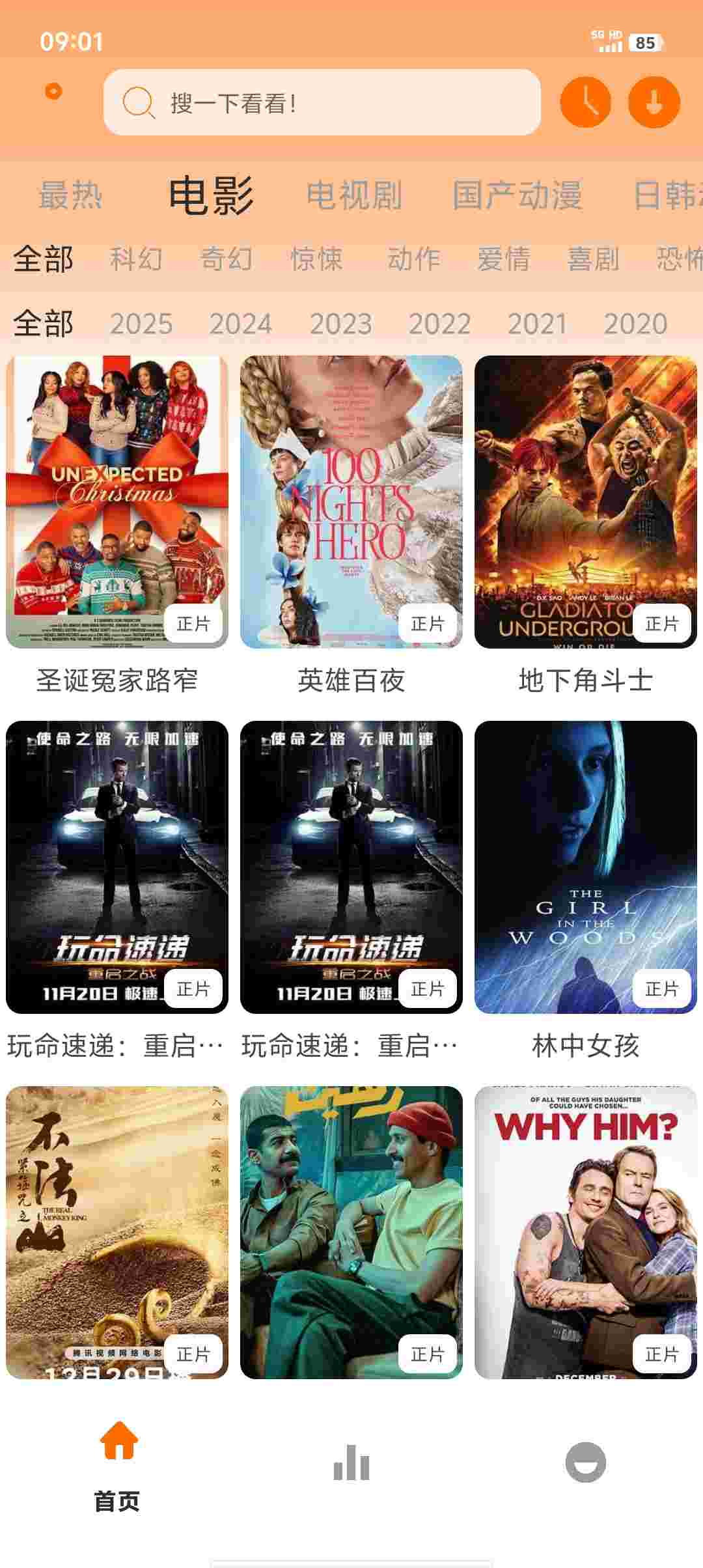Open the Why Him? movie poster
This screenshot has height=1568, width=703.
(x=586, y=1232)
